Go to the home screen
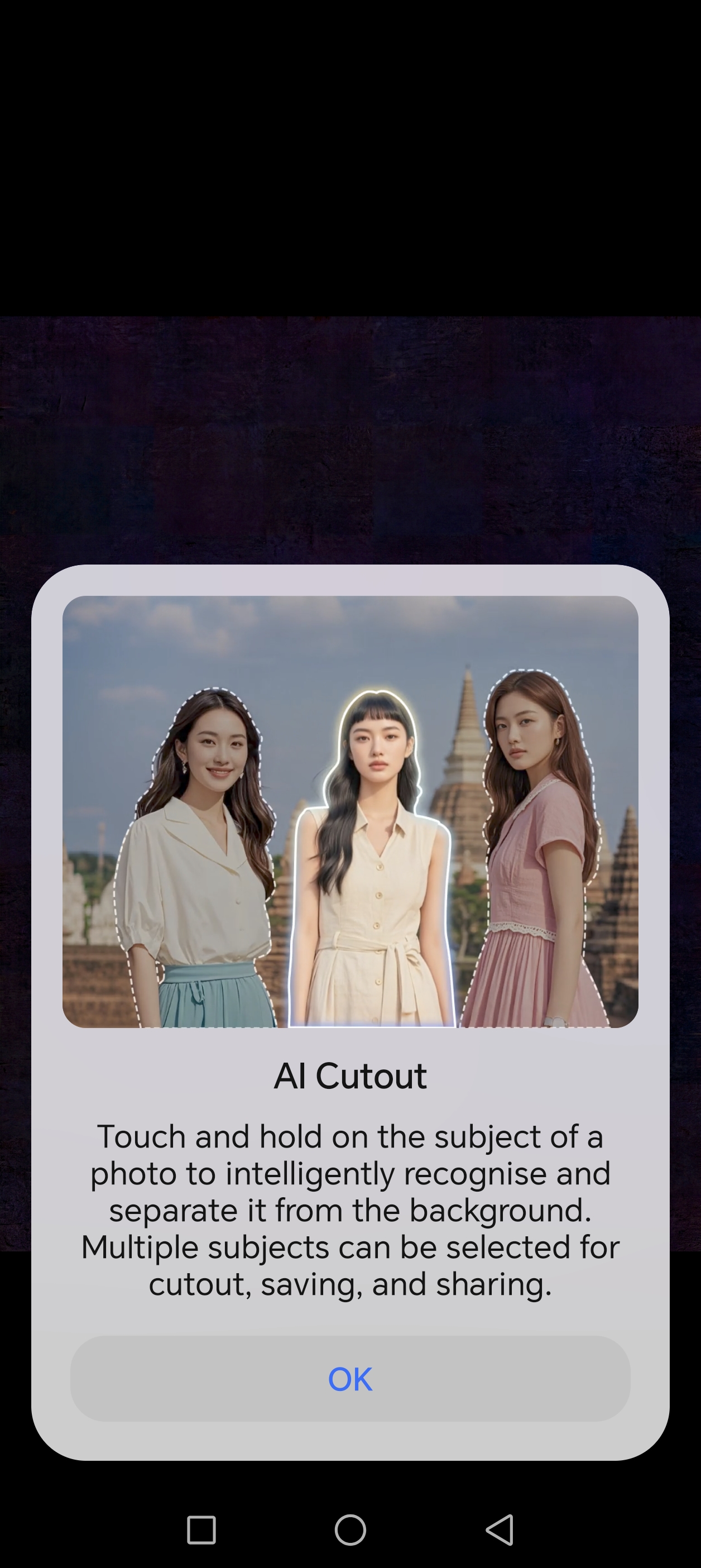 (350, 1529)
